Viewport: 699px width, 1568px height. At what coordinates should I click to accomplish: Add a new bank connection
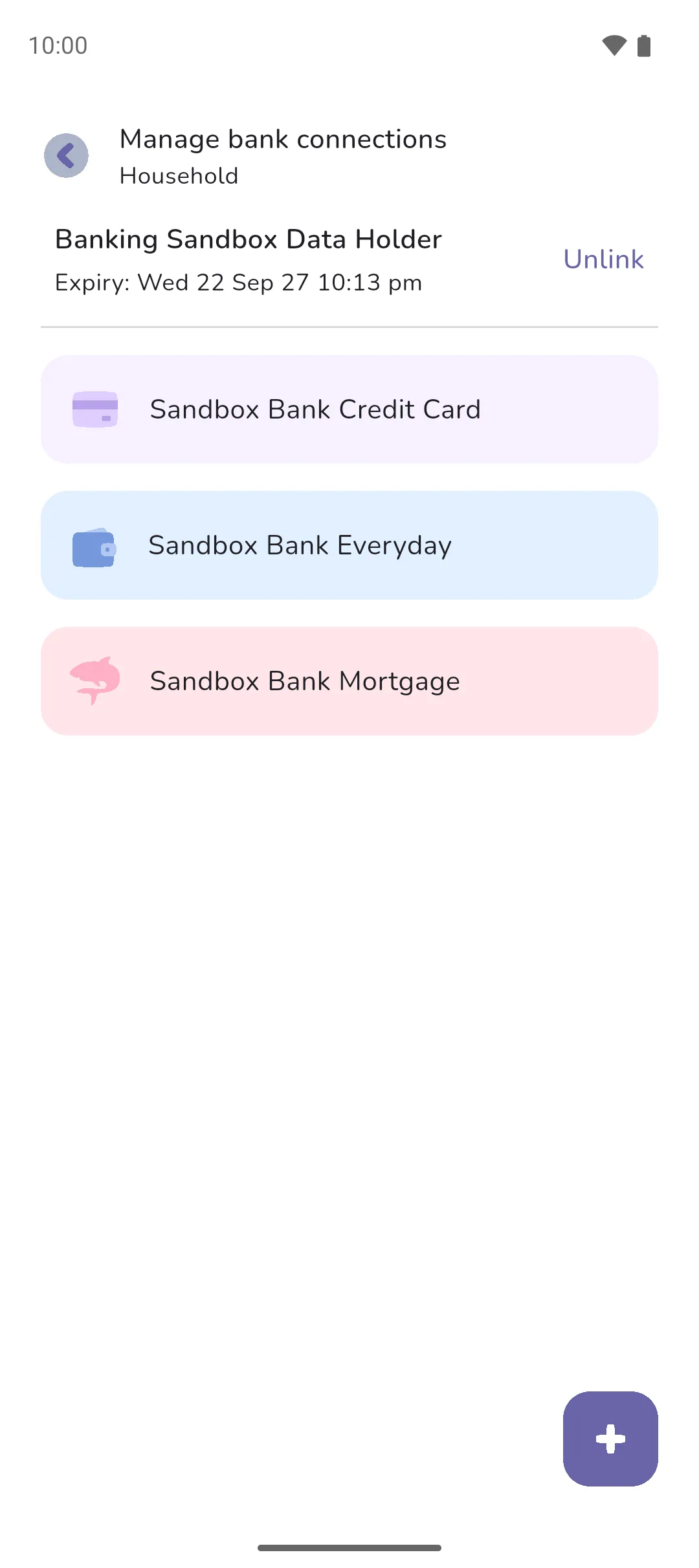click(x=610, y=1439)
